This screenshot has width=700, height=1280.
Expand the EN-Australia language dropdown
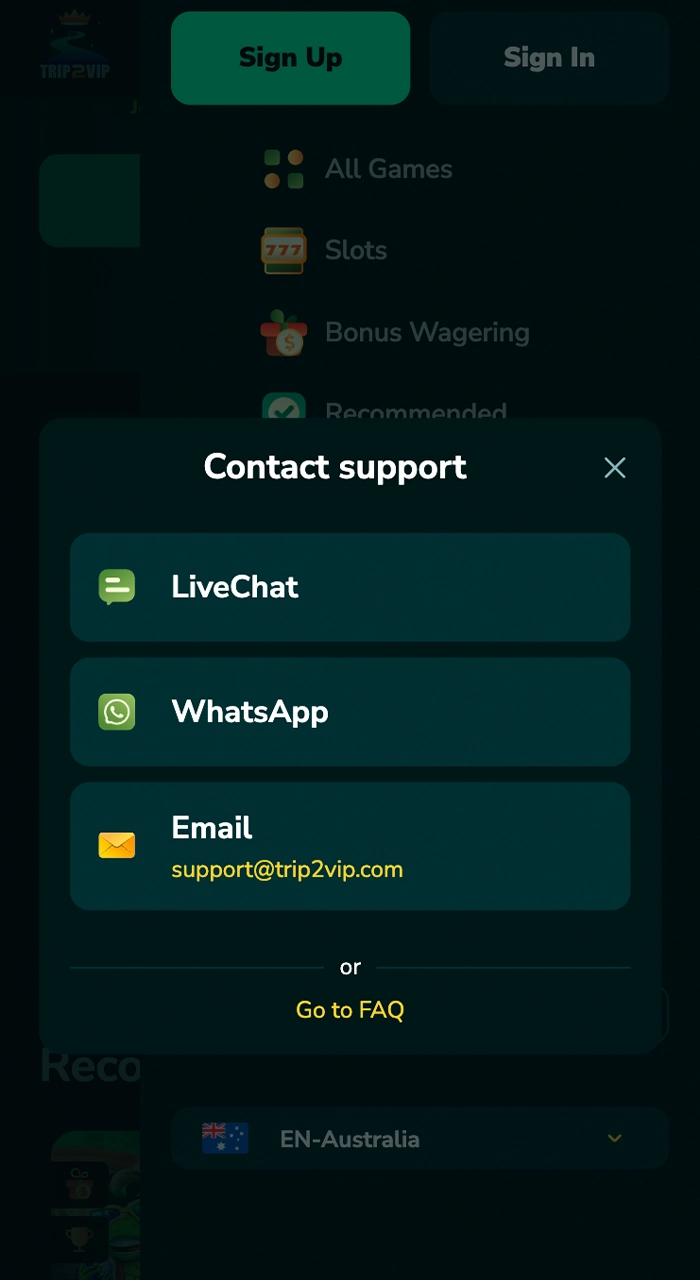[x=420, y=1139]
